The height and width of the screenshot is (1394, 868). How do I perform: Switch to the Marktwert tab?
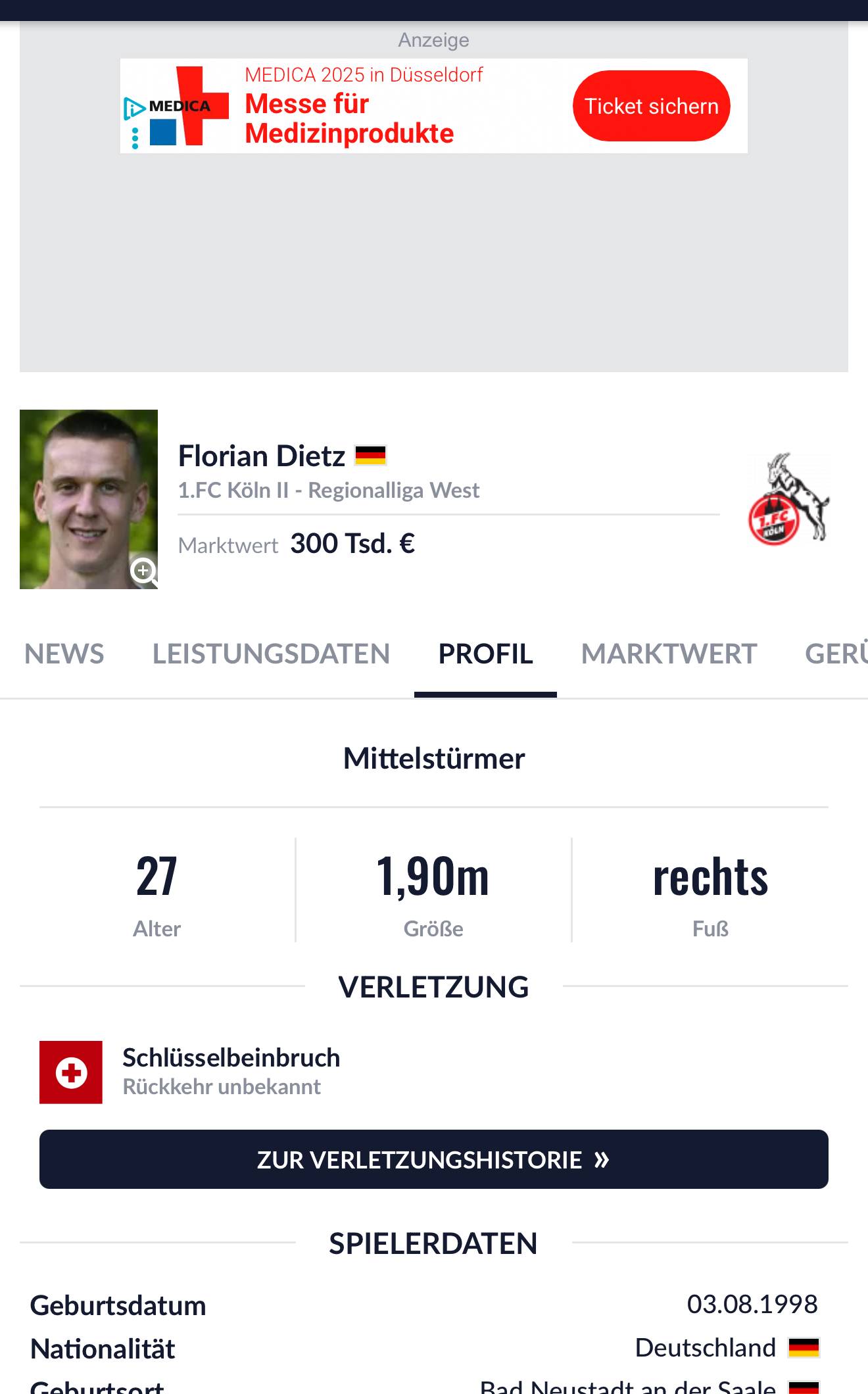pos(669,654)
